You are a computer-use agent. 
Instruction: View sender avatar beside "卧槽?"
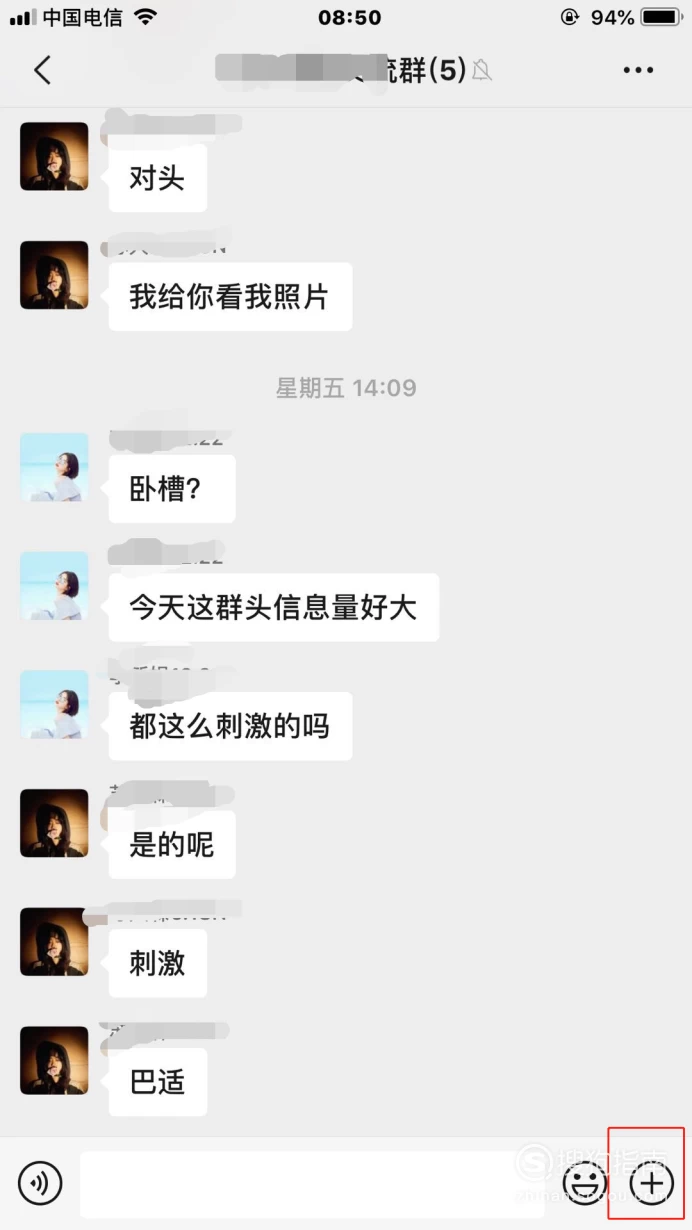pos(54,467)
